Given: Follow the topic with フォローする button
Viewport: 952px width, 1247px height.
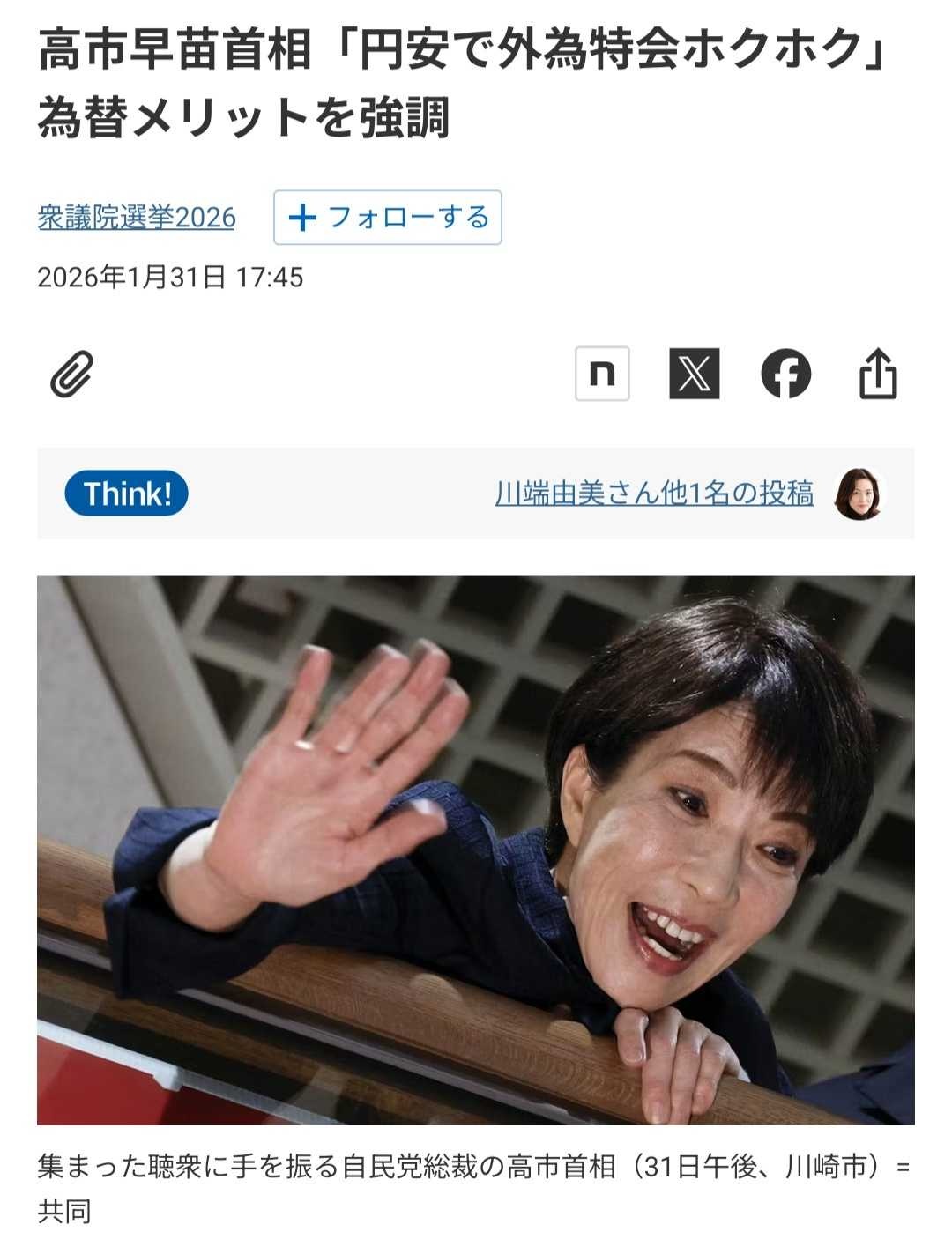Looking at the screenshot, I should point(388,218).
